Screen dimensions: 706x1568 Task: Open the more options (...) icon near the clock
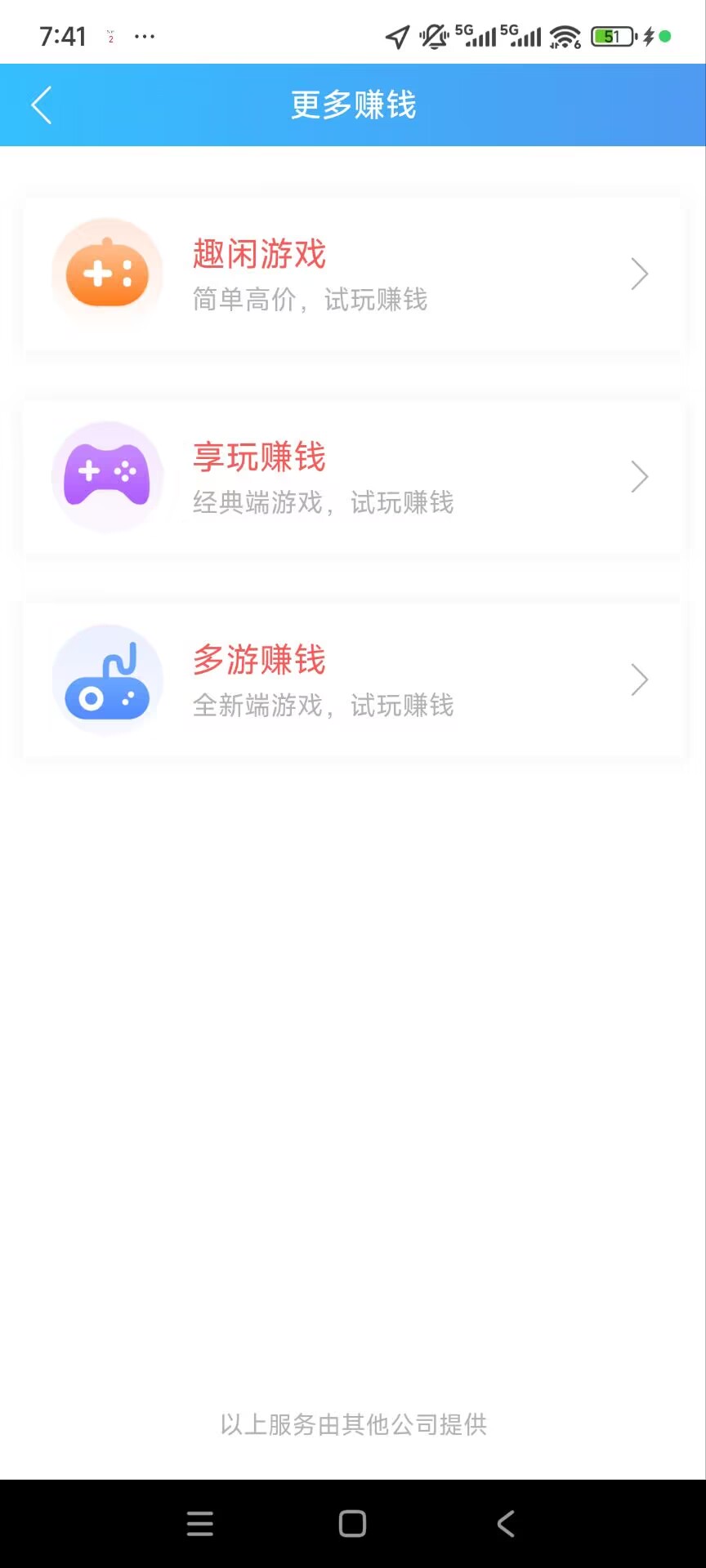click(x=144, y=36)
